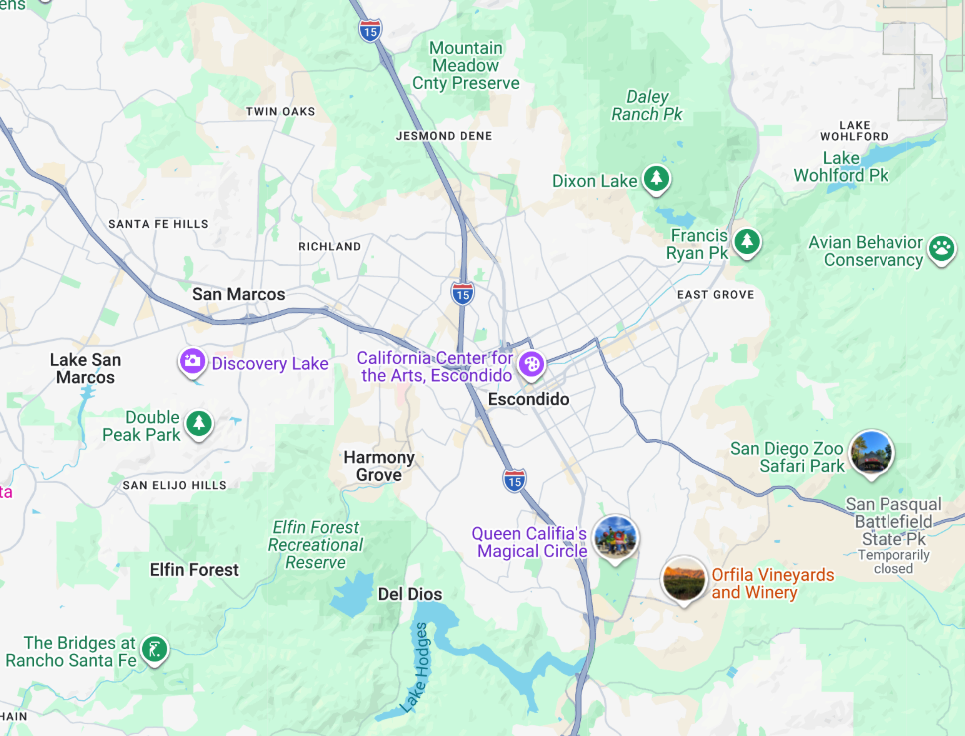Tap the Double Peak Park marker
The image size is (965, 736).
pyautogui.click(x=200, y=424)
